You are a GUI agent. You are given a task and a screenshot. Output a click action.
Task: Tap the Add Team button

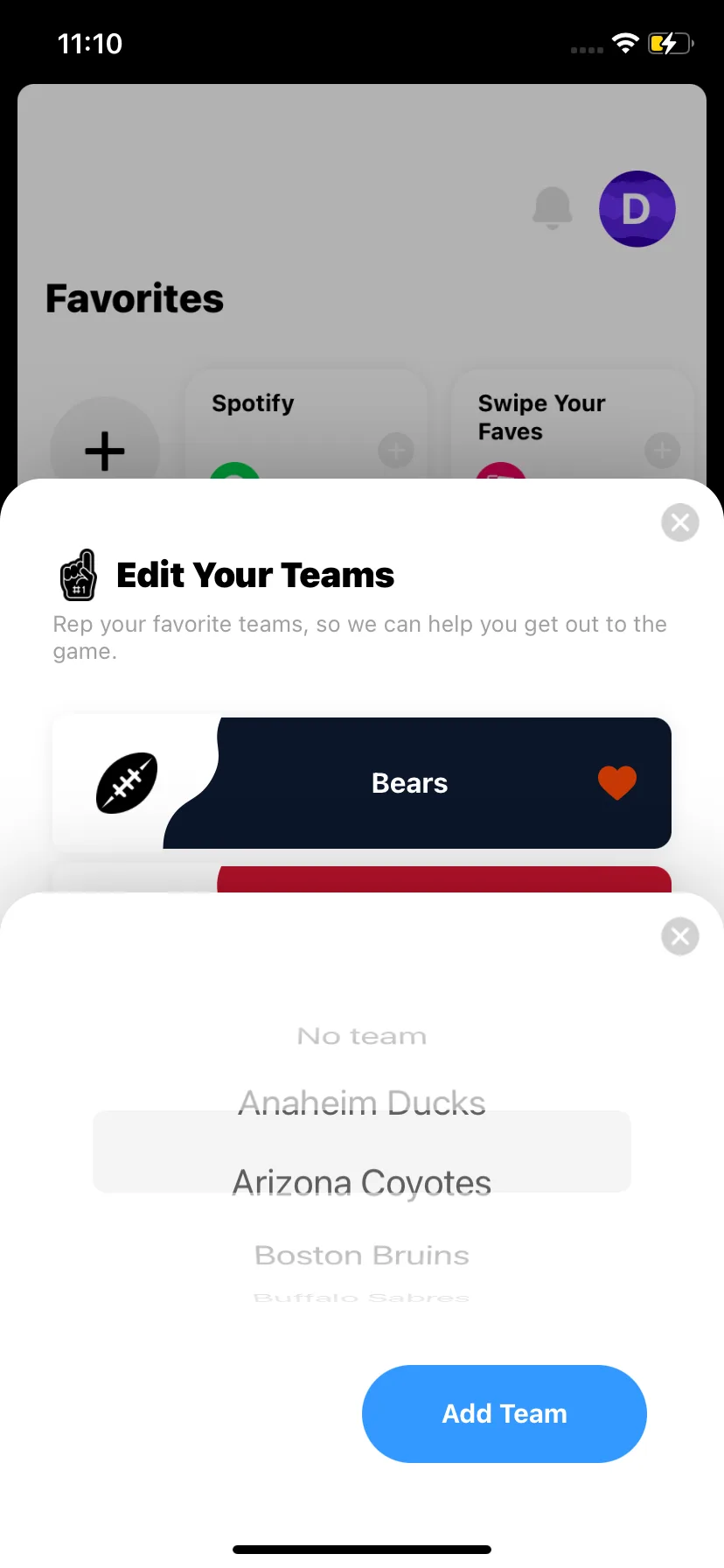(504, 1413)
